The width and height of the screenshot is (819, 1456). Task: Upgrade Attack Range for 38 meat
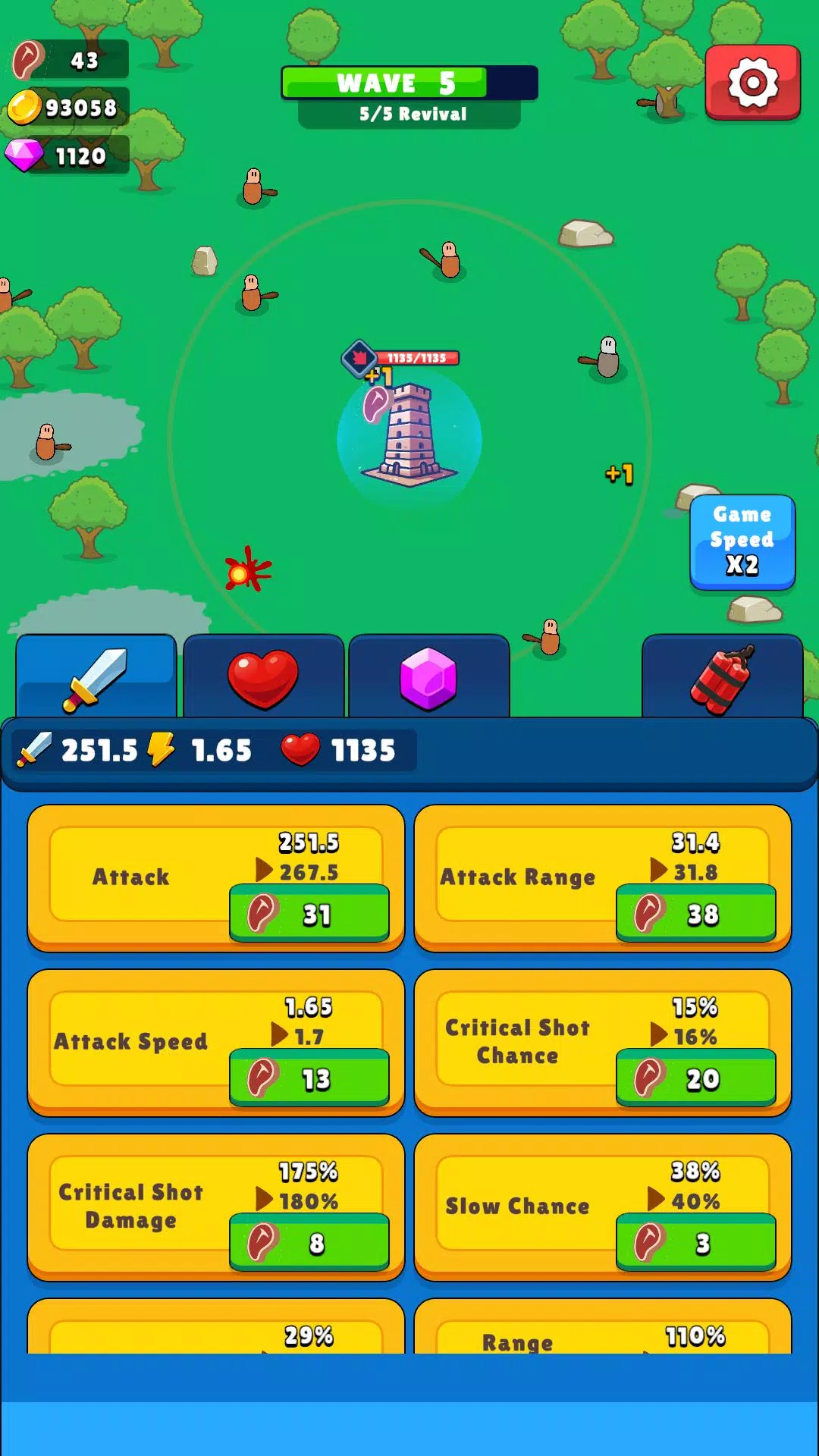[696, 914]
